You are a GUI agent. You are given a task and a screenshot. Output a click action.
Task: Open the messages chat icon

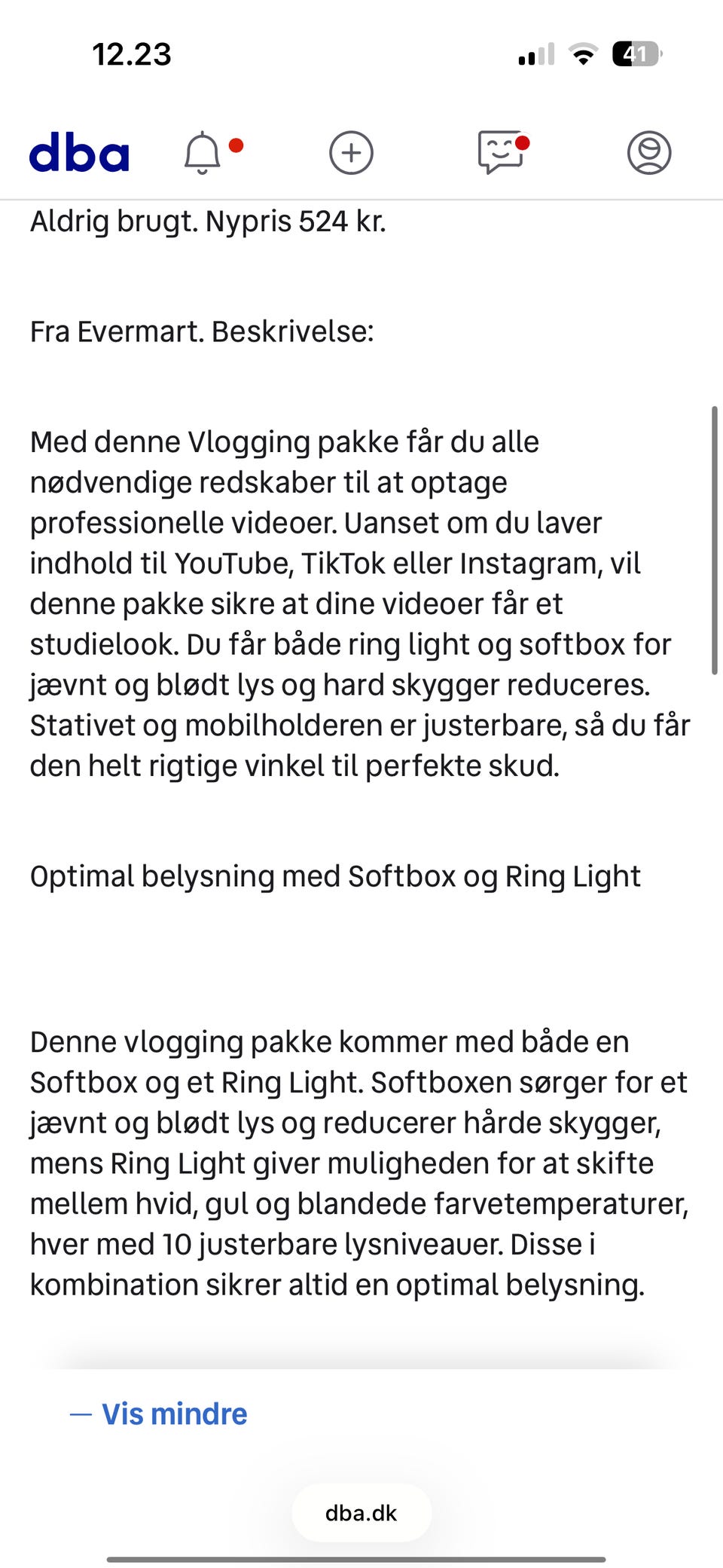[x=501, y=152]
